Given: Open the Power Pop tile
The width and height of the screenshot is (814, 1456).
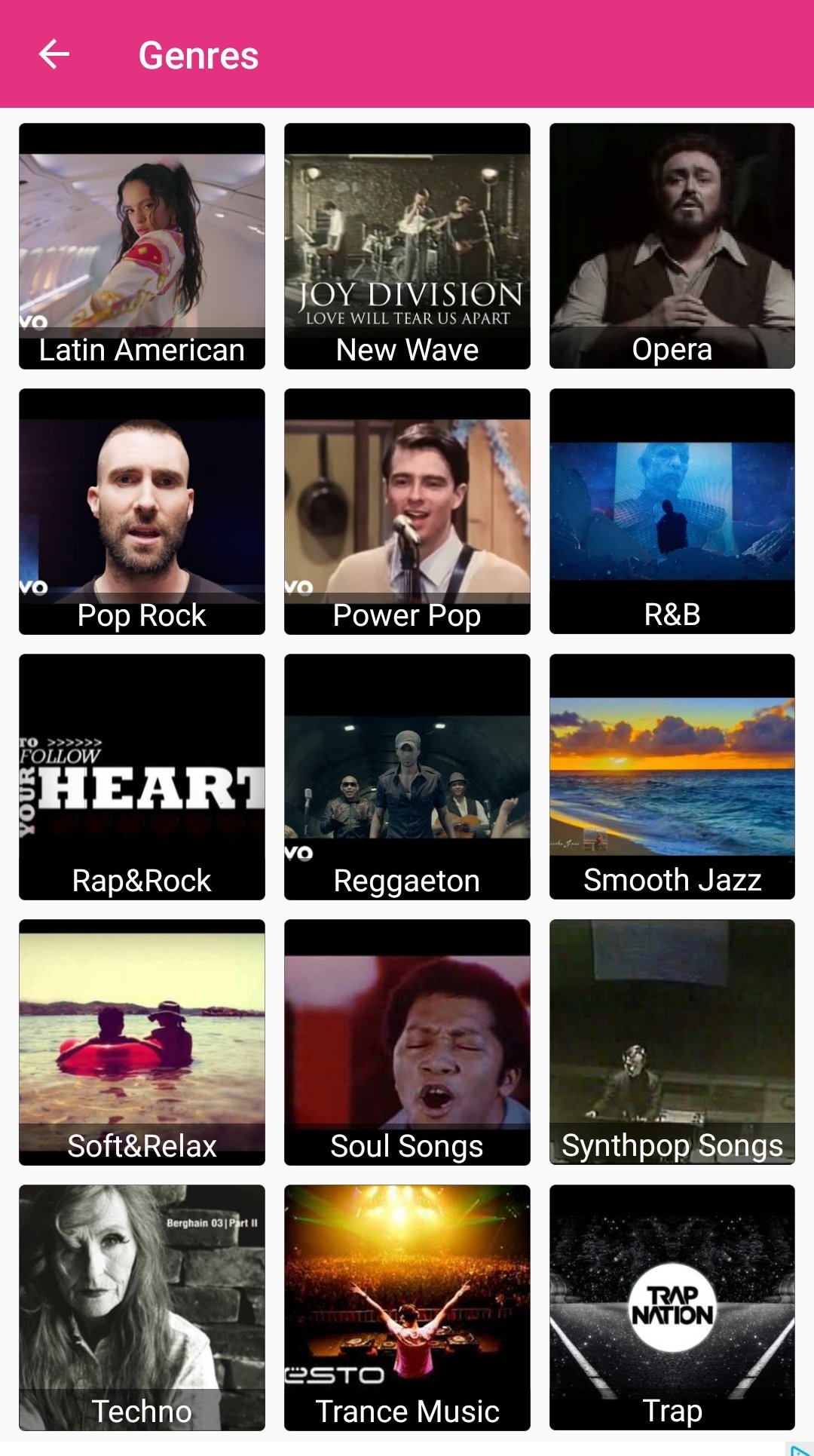Looking at the screenshot, I should [407, 511].
